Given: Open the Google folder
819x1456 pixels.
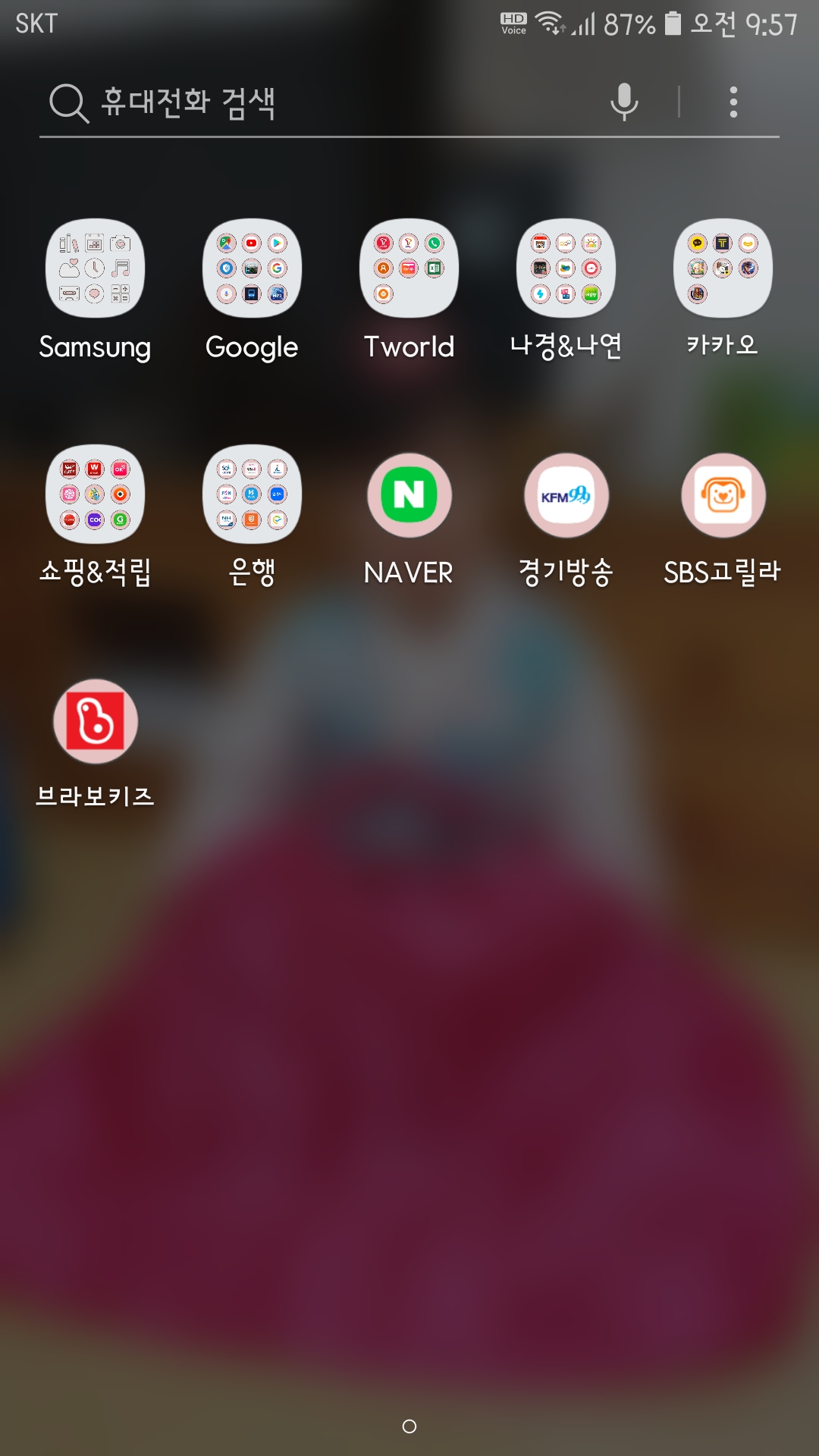Looking at the screenshot, I should pos(252,268).
